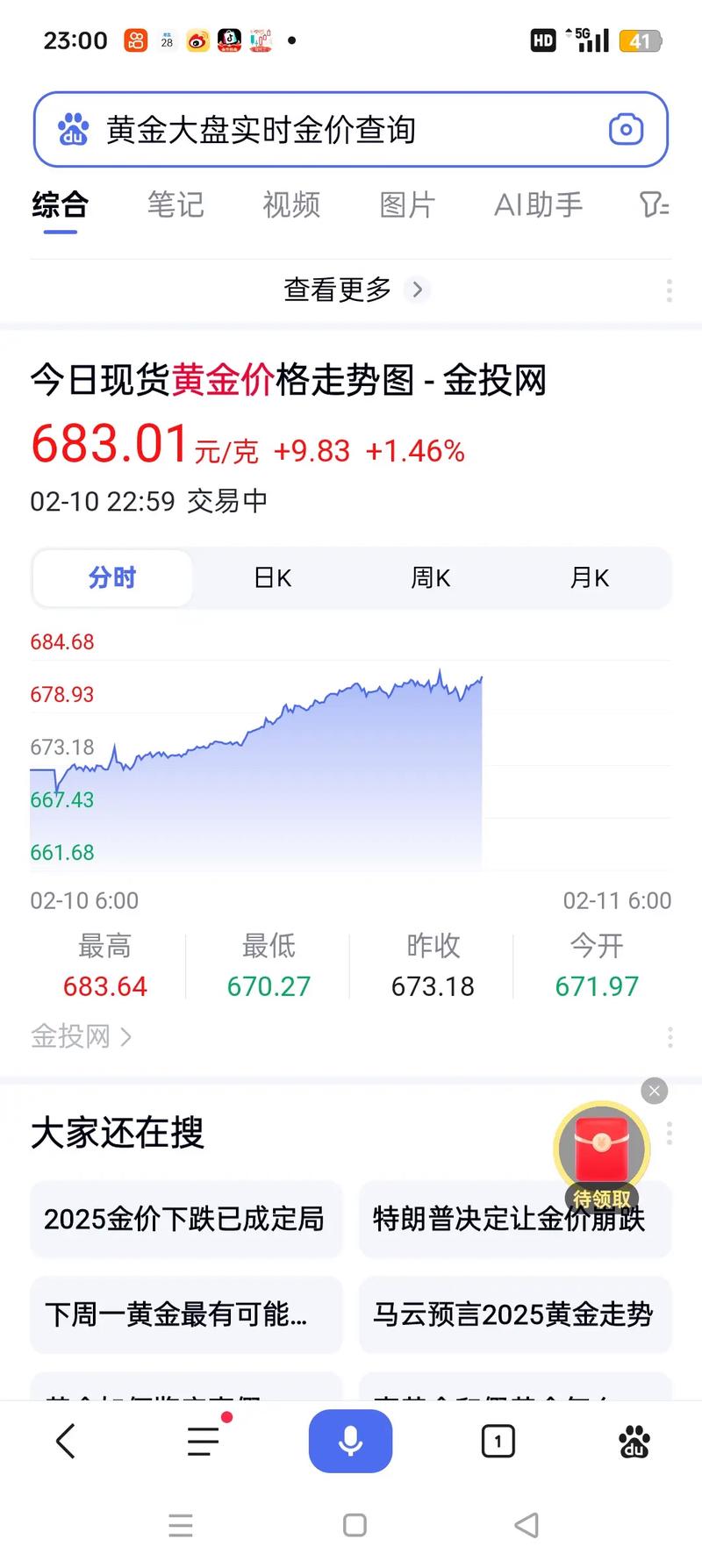Open 今日现货黄金价格走势图 金投网 result
This screenshot has width=702, height=1568.
[289, 381]
